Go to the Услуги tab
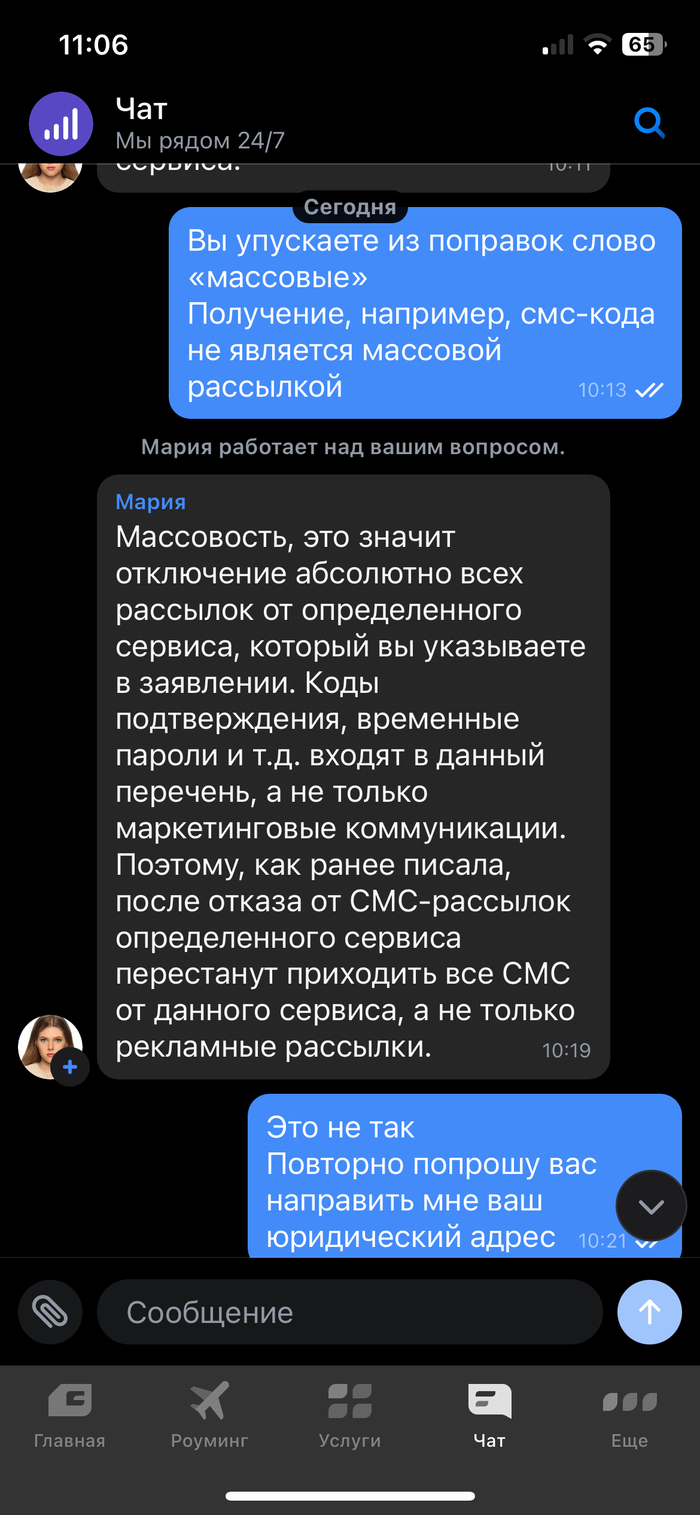Viewport: 700px width, 1515px height. [x=349, y=1415]
